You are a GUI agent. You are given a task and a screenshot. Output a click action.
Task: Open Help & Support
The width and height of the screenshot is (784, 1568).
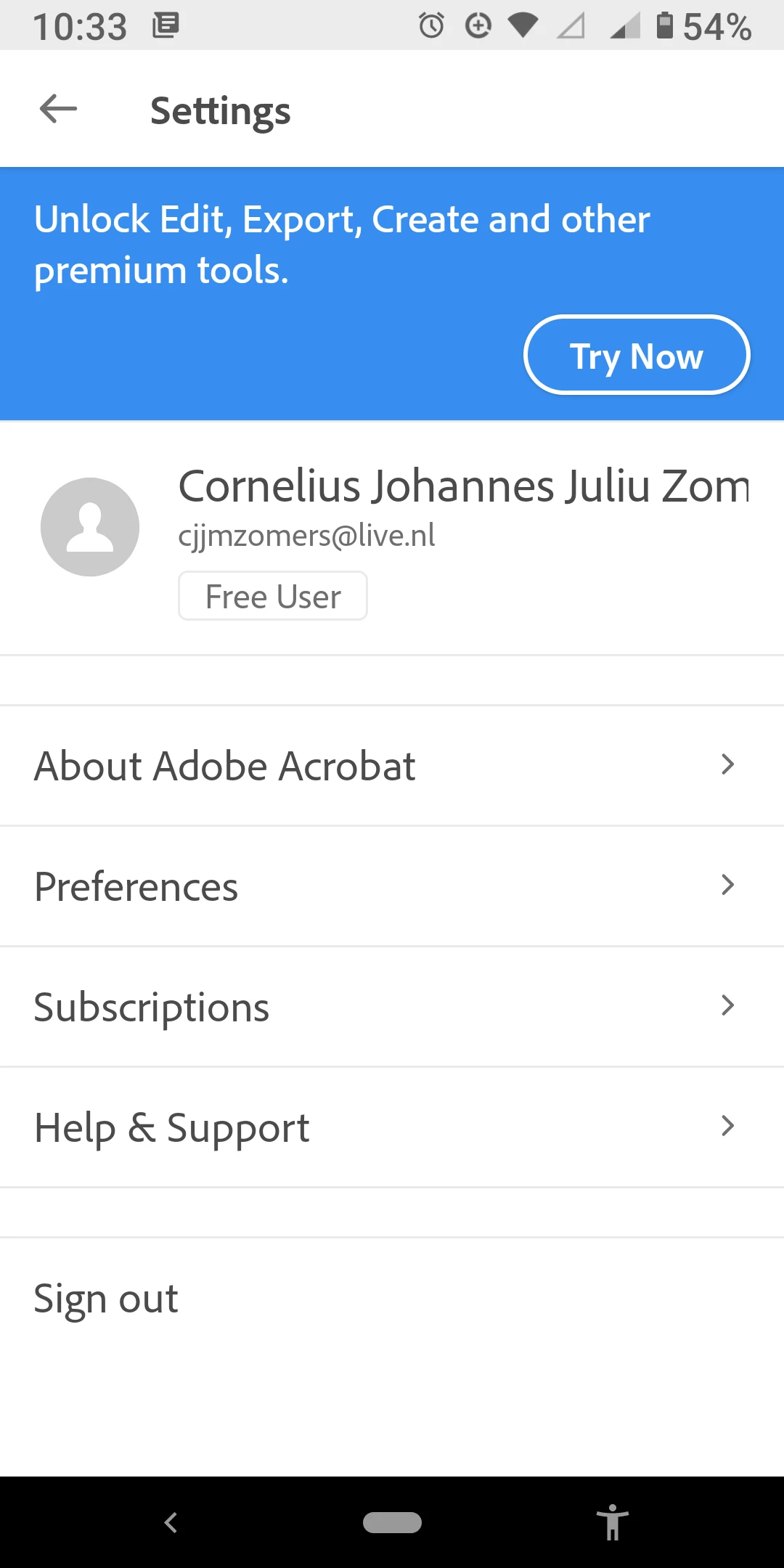(x=392, y=1127)
